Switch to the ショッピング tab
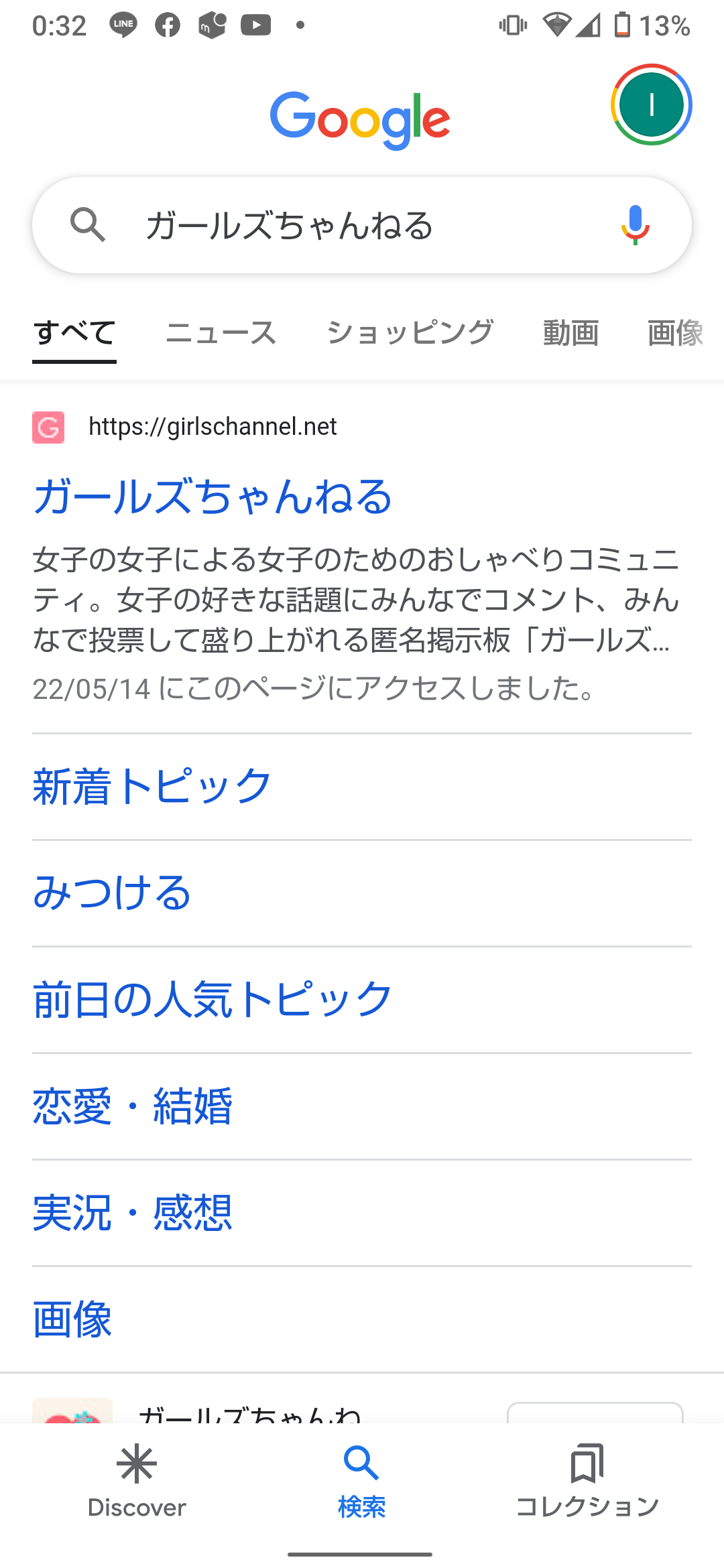 pyautogui.click(x=410, y=333)
